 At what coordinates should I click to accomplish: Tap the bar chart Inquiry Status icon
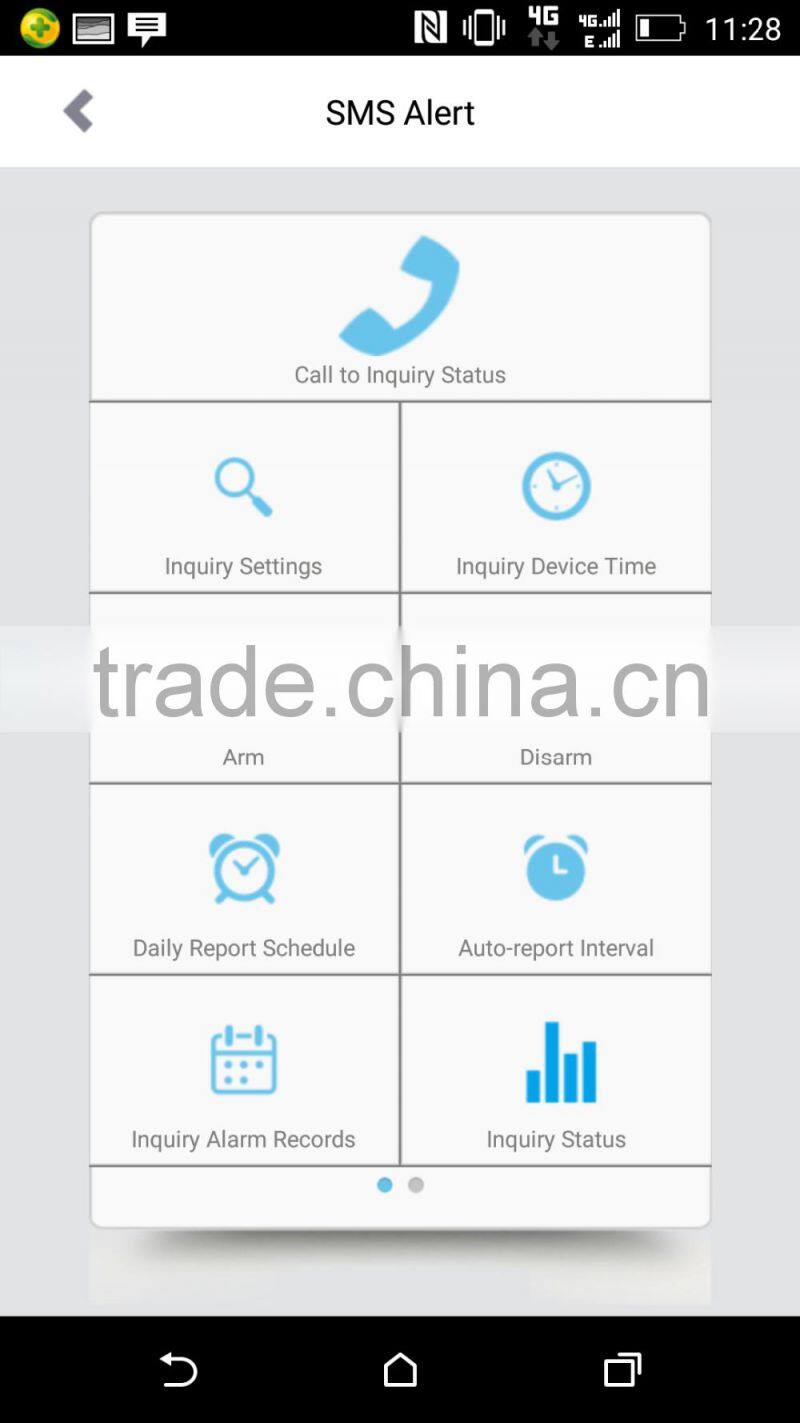[x=556, y=1060]
